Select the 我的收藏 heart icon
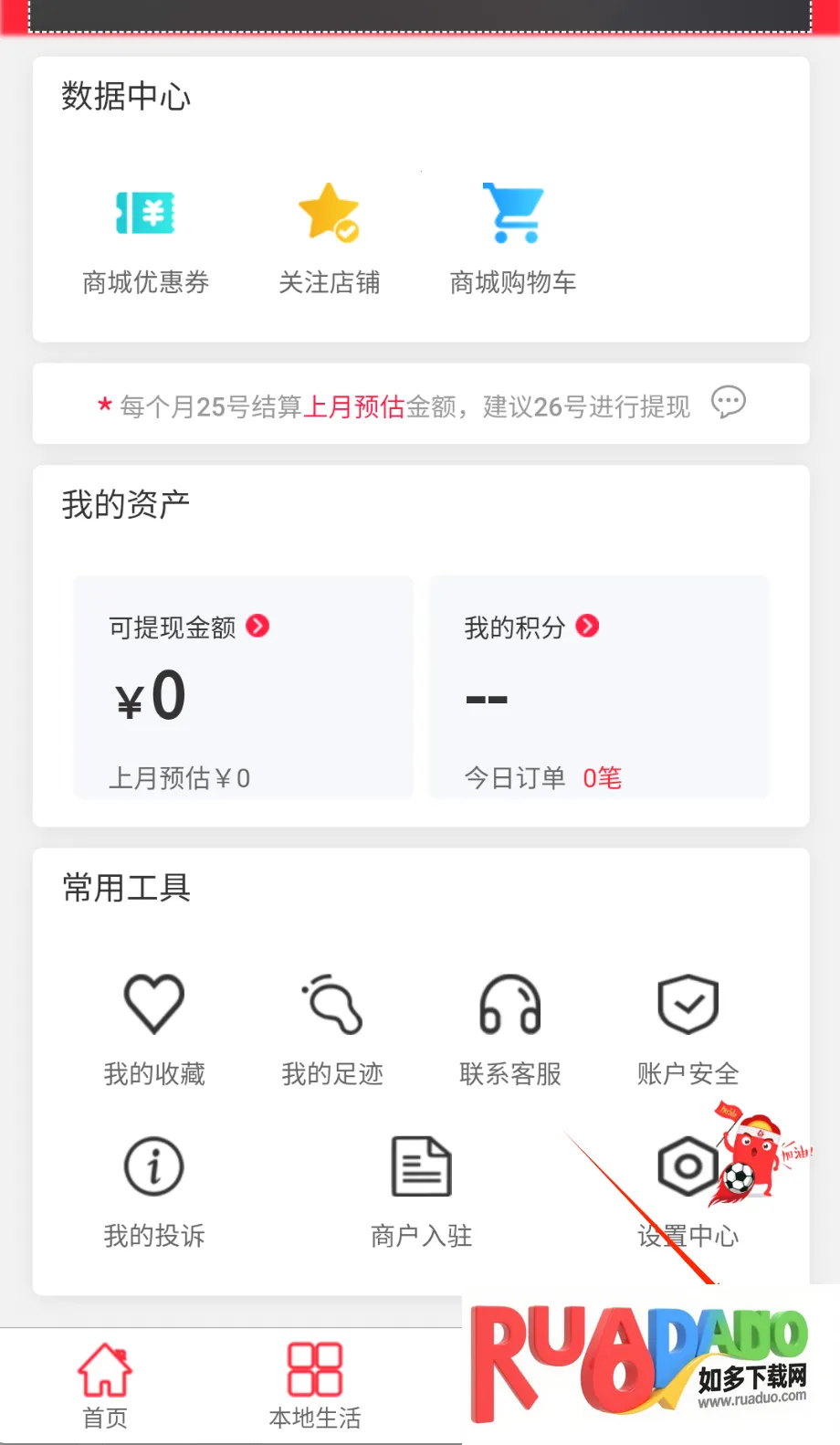 tap(152, 1003)
